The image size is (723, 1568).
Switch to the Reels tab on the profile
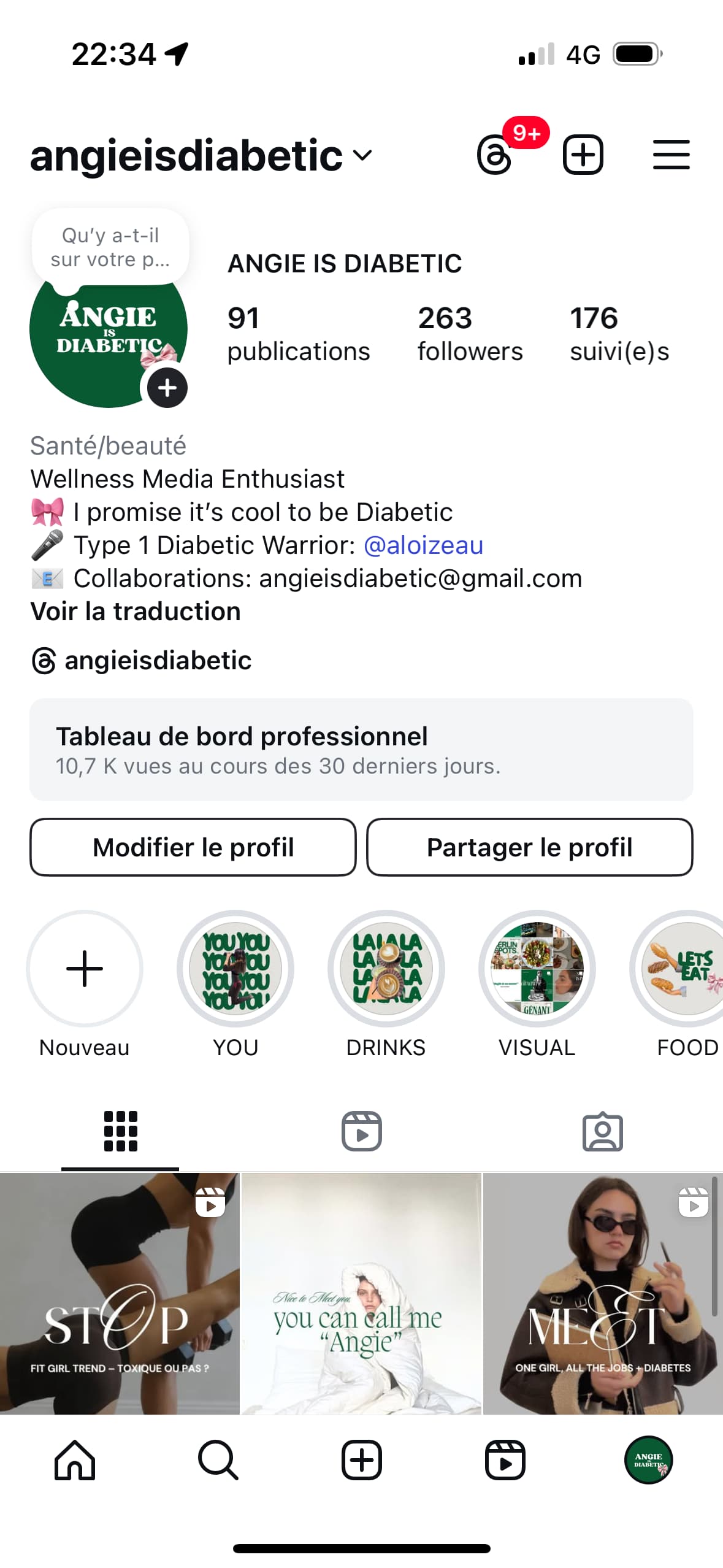[x=361, y=1131]
